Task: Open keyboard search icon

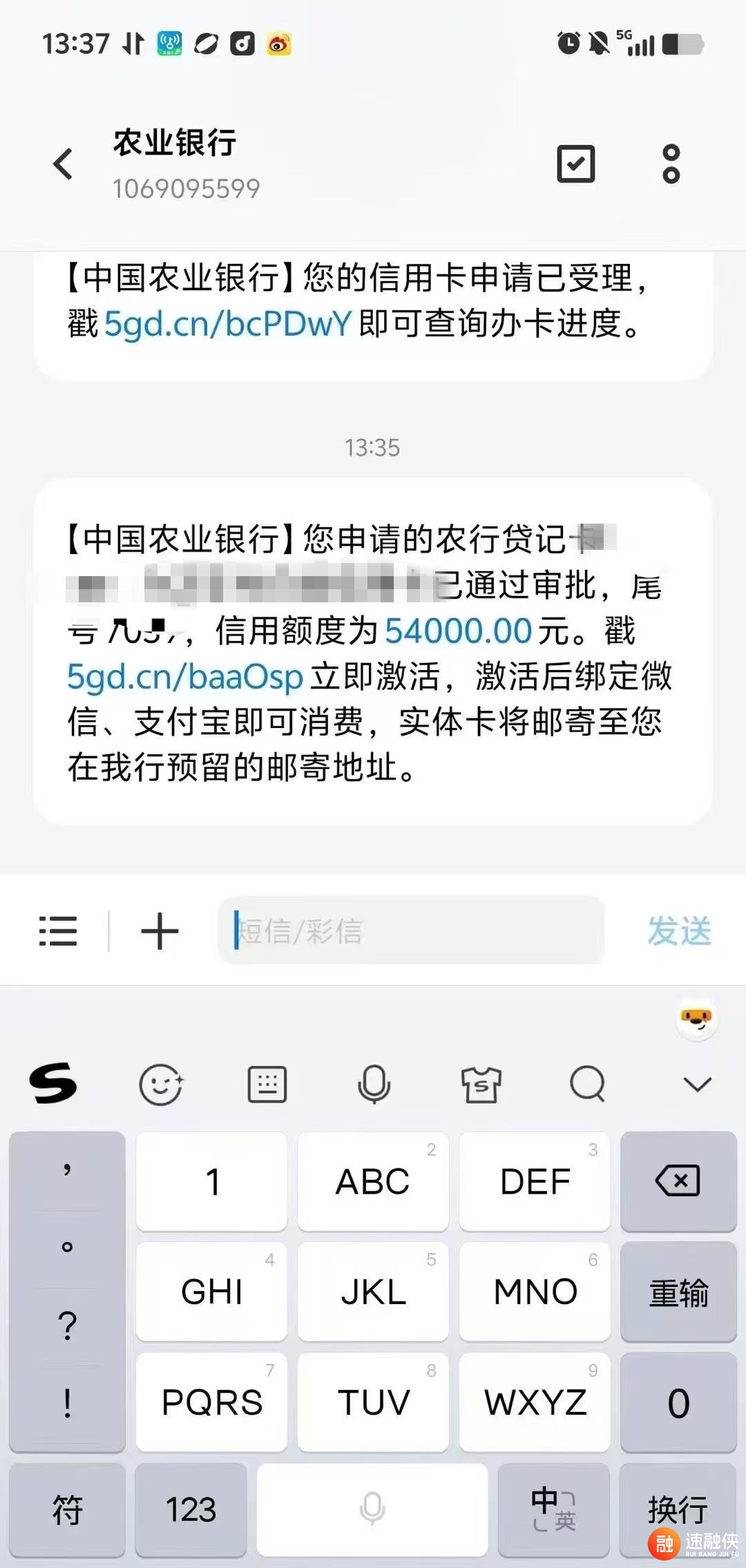Action: coord(587,1084)
